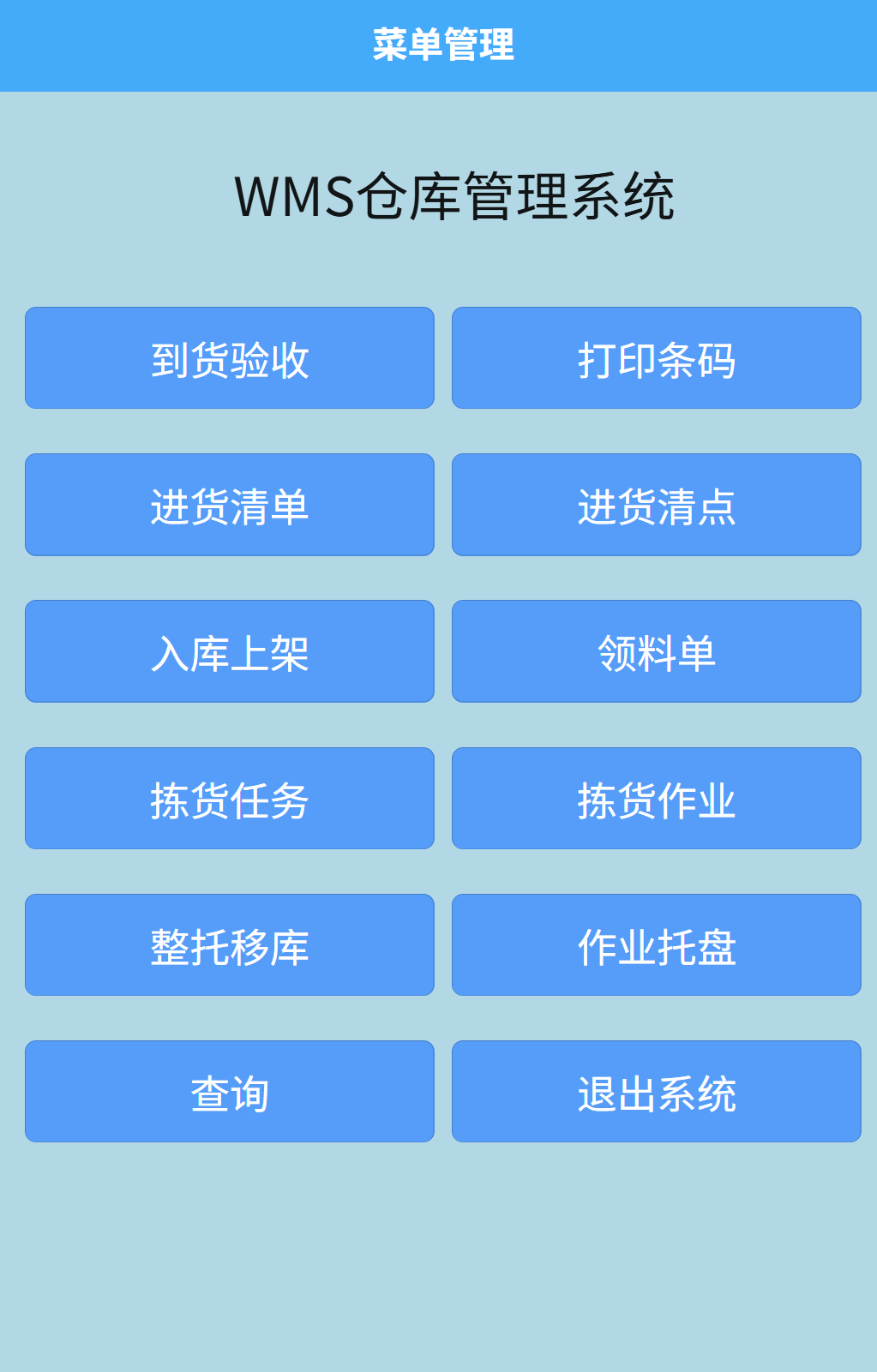877x1372 pixels.
Task: Tap 退出系统 to exit system
Action: click(x=656, y=1092)
